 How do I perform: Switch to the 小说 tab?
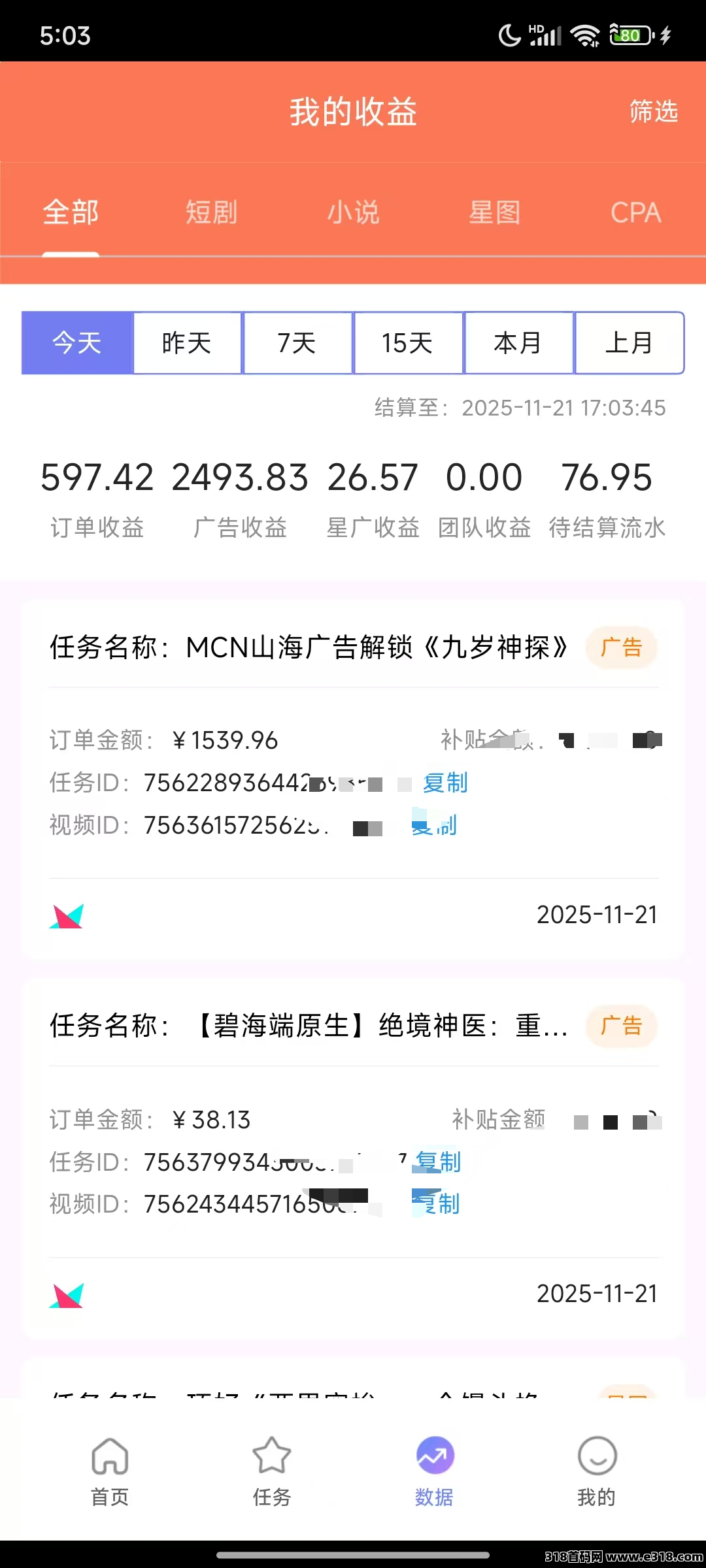(353, 212)
